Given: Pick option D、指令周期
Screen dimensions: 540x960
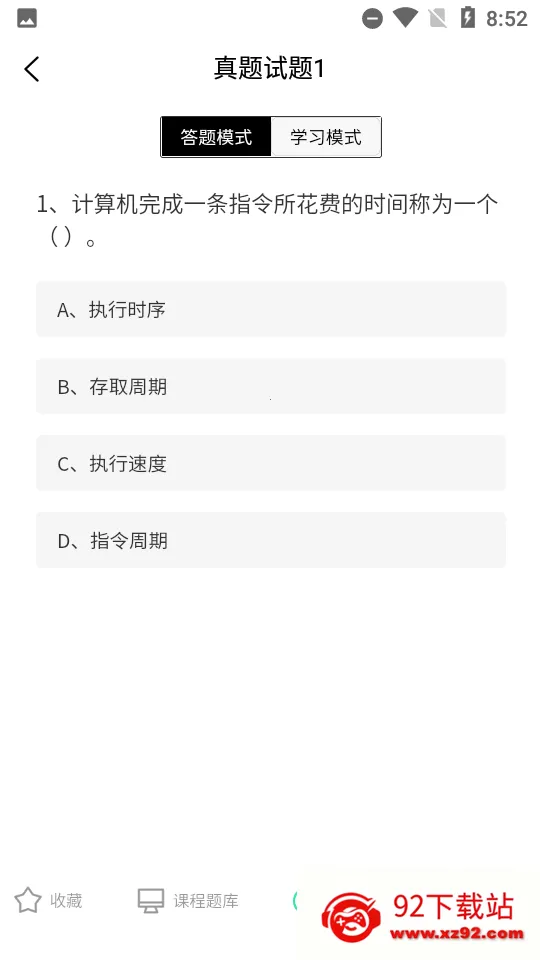Looking at the screenshot, I should pyautogui.click(x=271, y=541).
